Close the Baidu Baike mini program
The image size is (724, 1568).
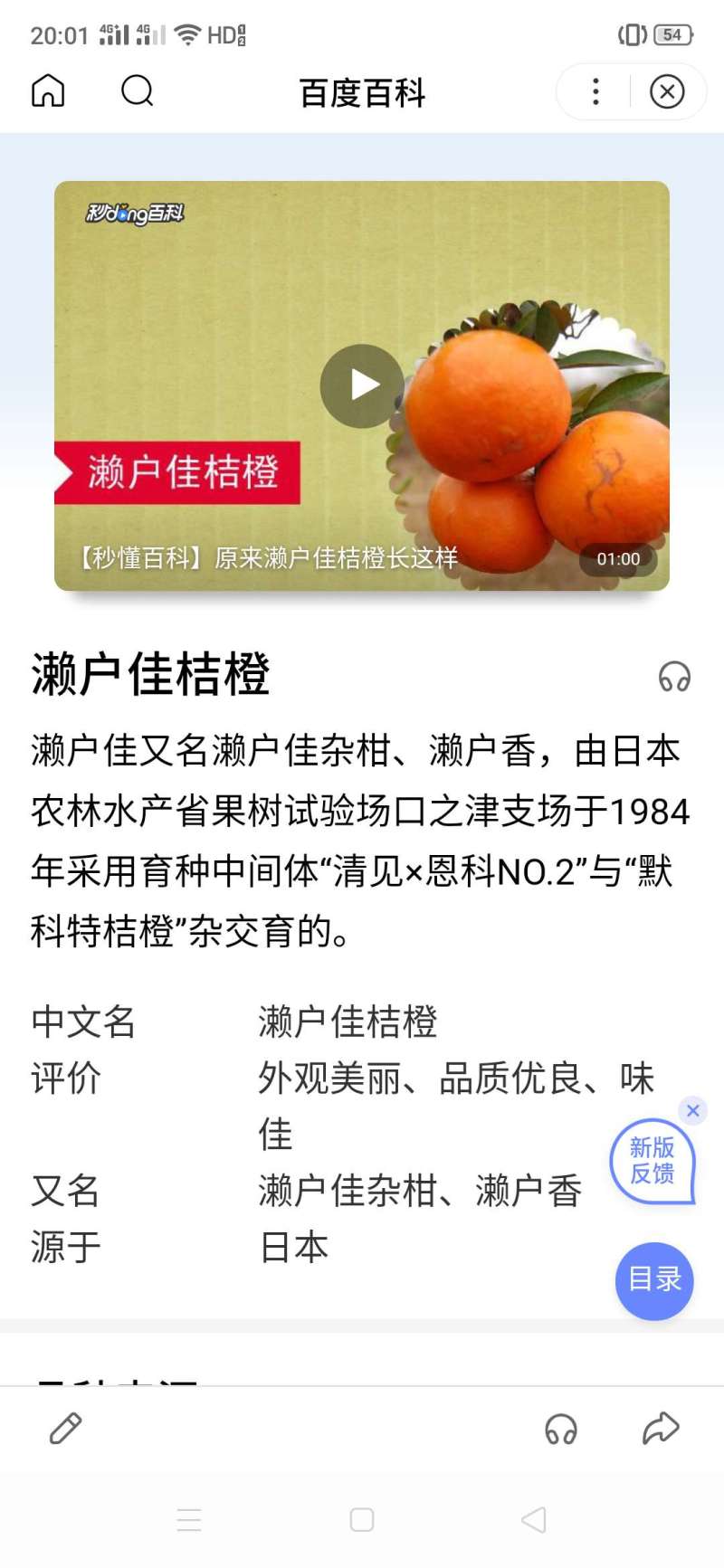(x=667, y=91)
